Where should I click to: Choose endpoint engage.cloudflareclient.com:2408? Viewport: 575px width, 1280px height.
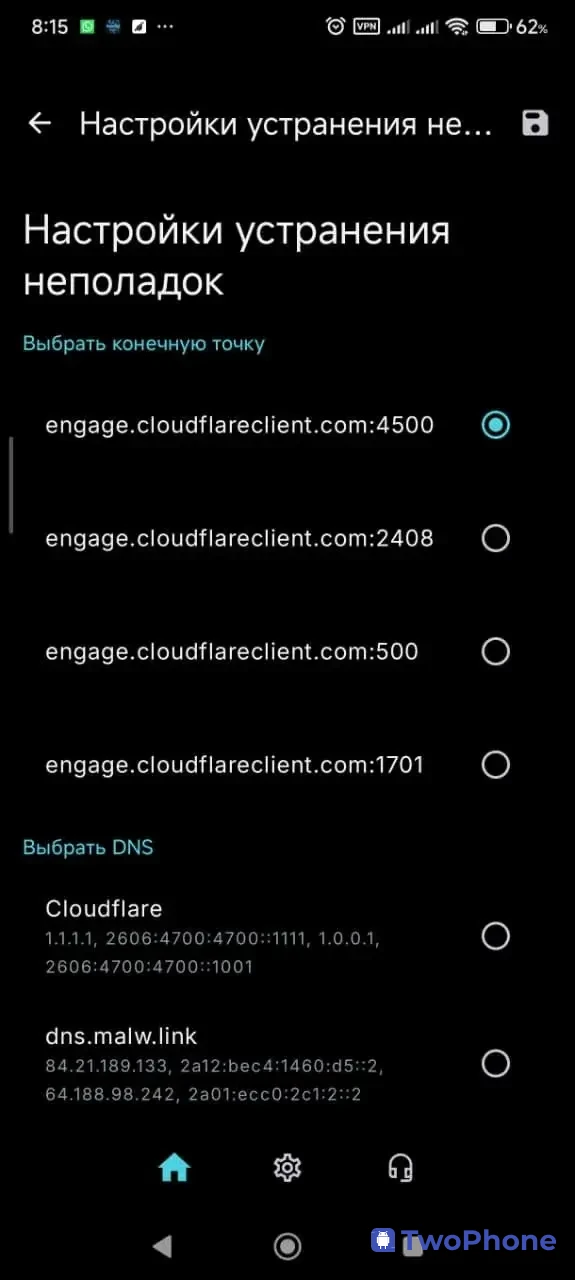(287, 538)
